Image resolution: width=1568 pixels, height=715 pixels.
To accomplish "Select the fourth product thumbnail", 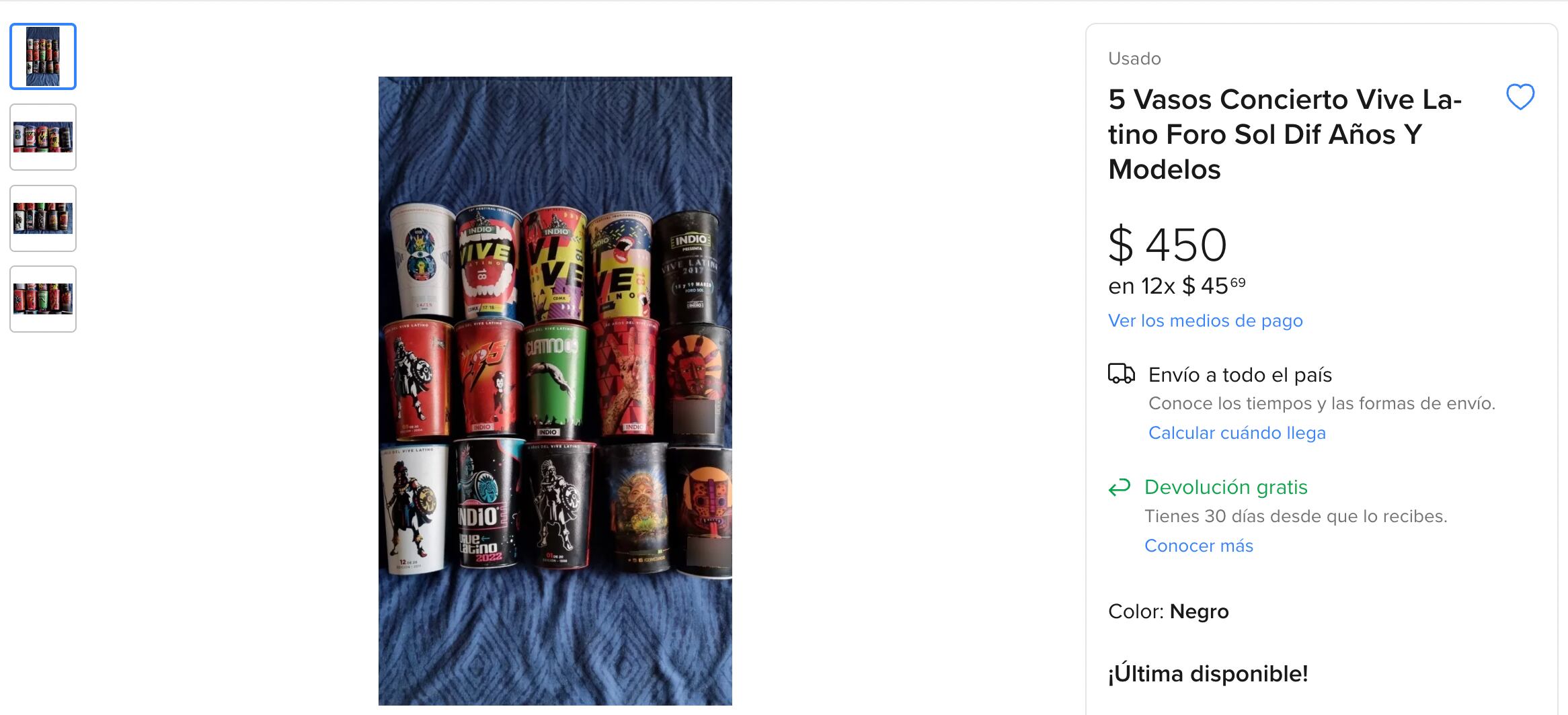I will [x=43, y=299].
